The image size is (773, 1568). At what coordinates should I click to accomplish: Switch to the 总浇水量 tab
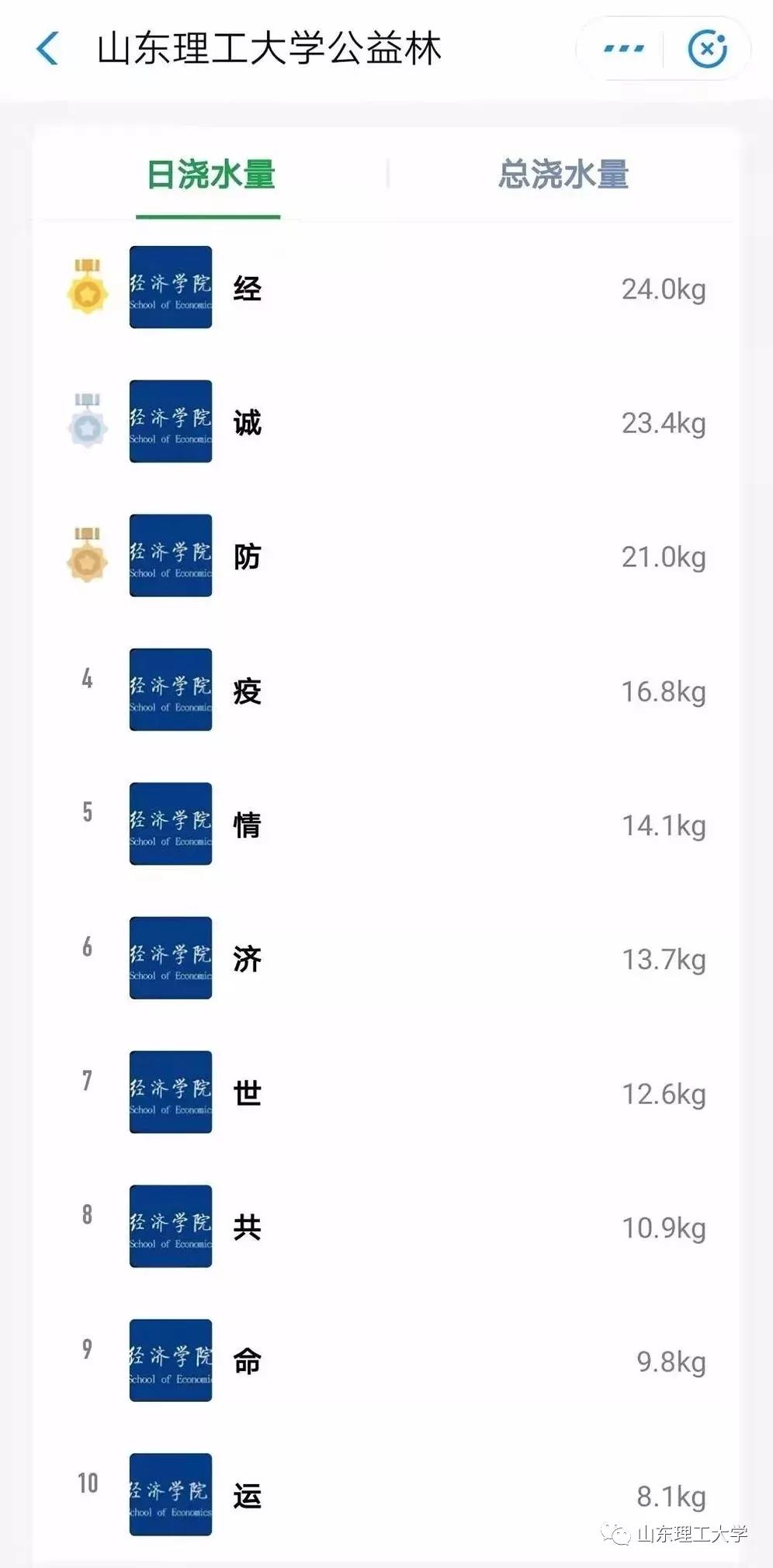[x=563, y=175]
